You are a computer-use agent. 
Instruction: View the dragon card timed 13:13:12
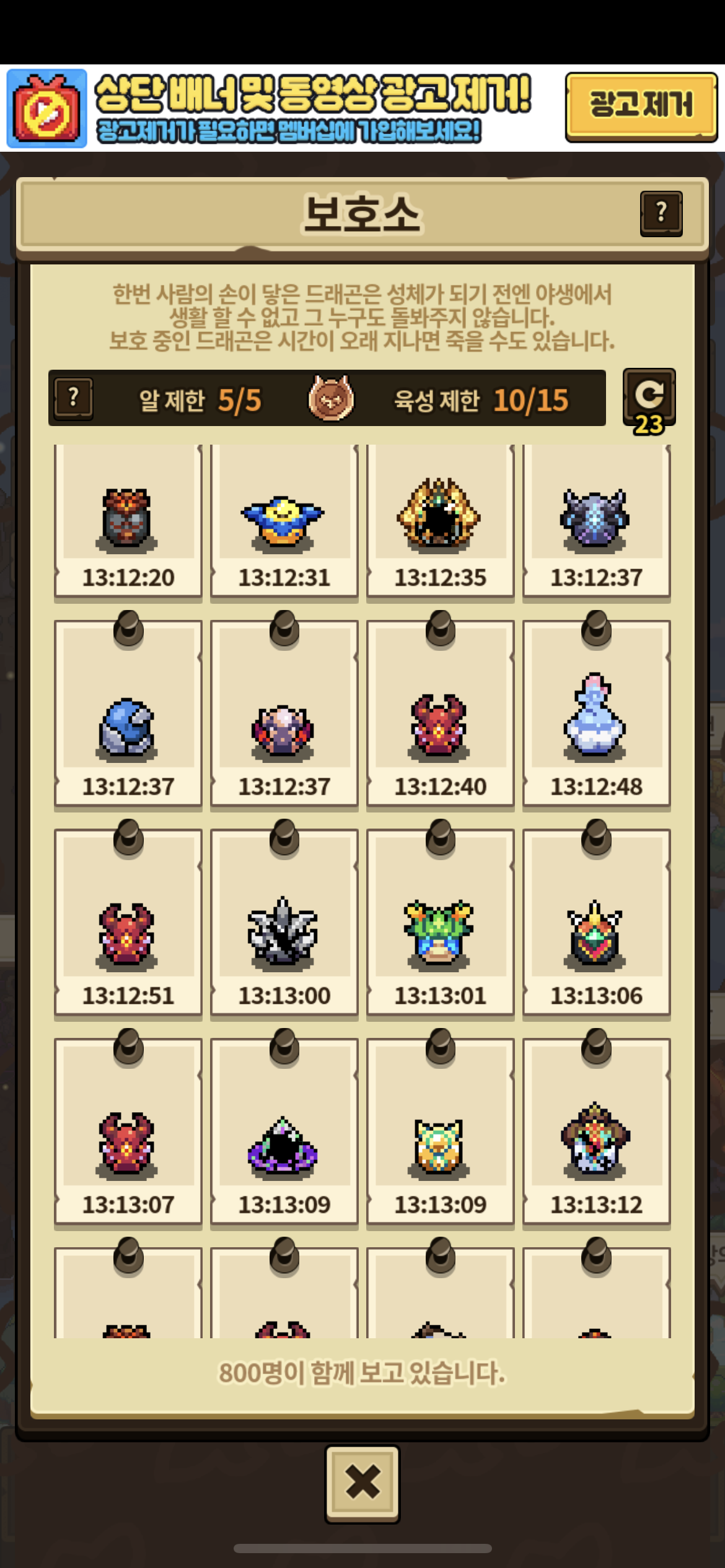click(x=596, y=1133)
